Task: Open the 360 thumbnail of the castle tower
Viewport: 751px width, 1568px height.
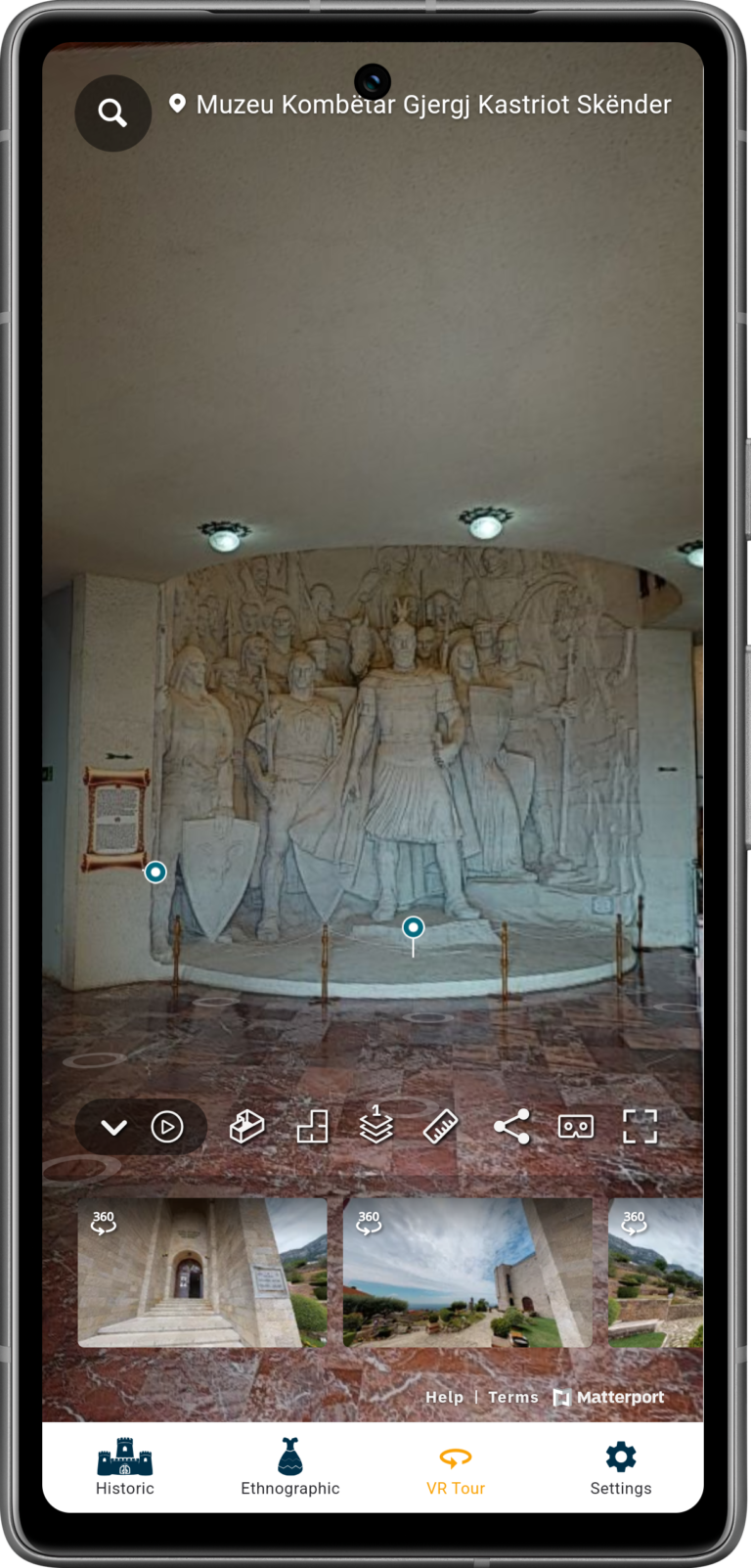Action: coord(467,1273)
